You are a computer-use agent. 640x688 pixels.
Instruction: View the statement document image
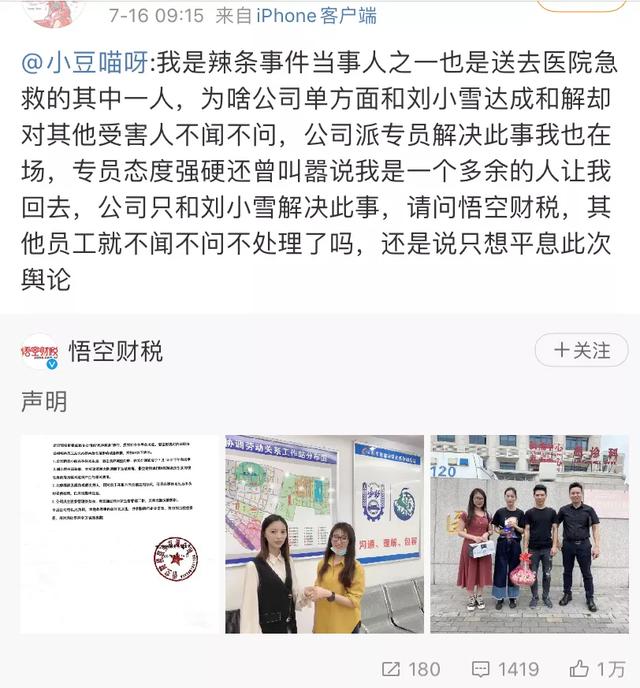coord(120,533)
